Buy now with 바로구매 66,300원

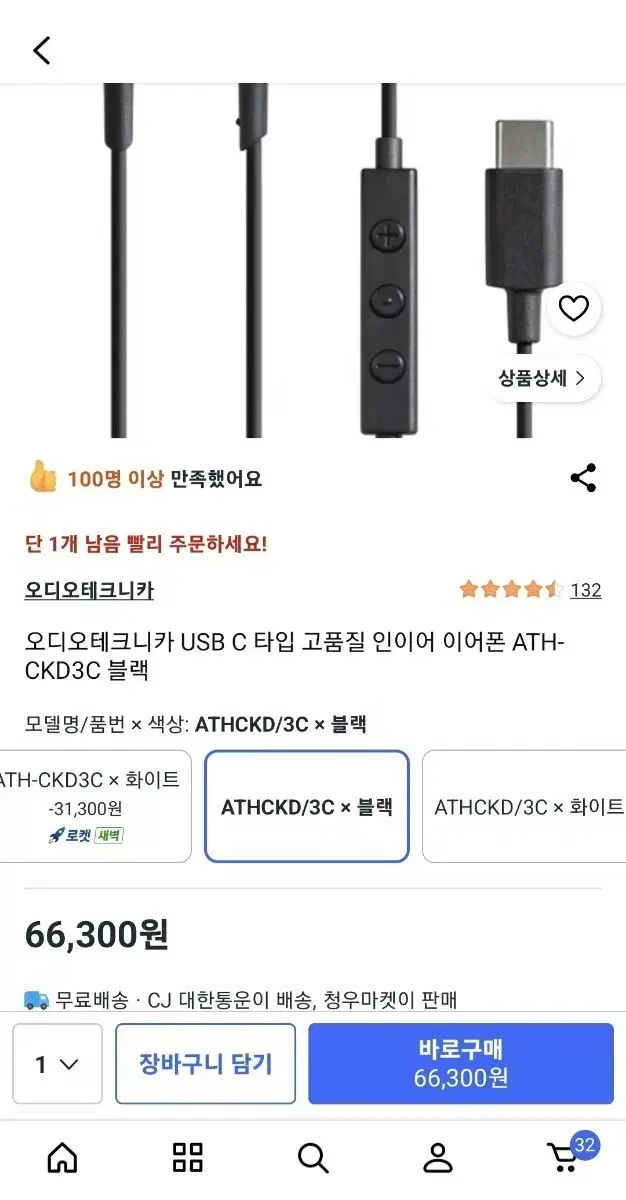click(461, 1064)
